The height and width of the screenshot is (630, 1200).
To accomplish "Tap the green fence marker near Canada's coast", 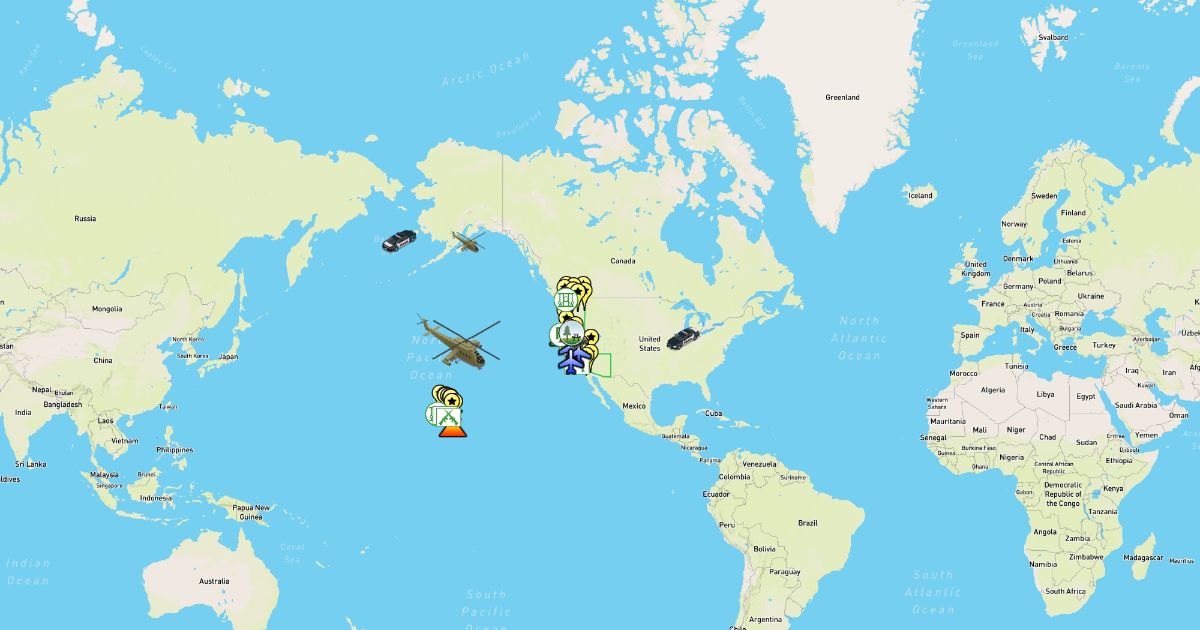I will (x=565, y=299).
